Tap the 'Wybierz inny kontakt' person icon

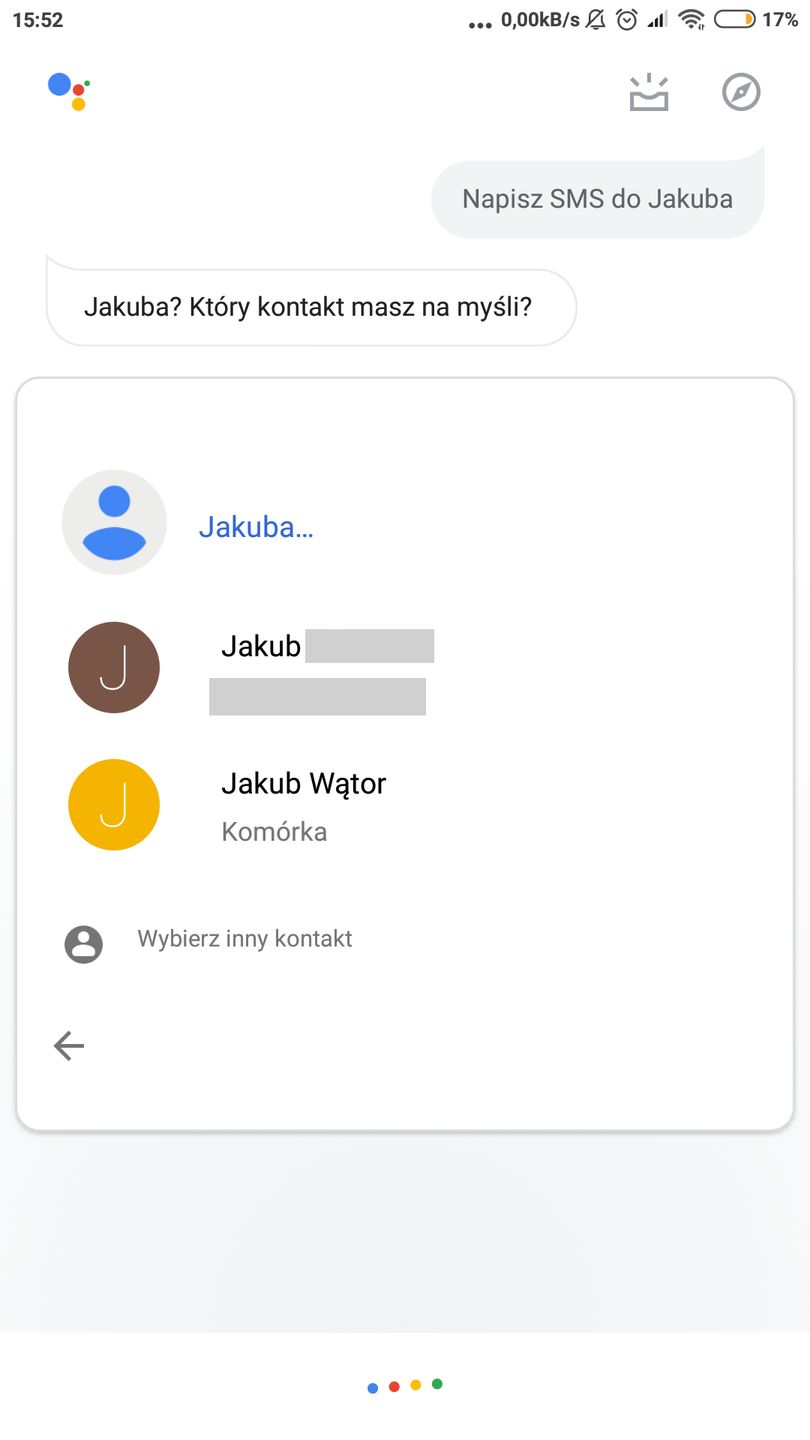[83, 943]
